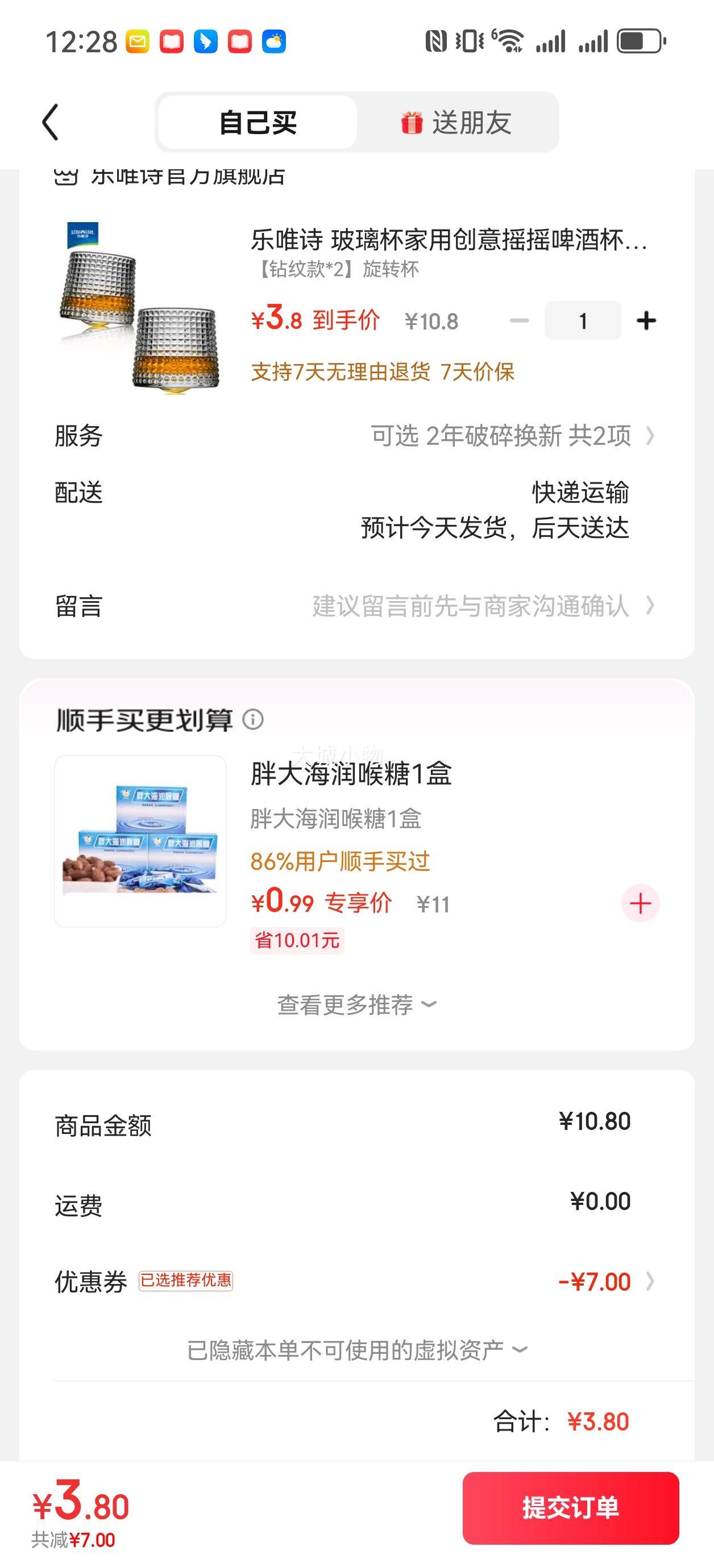Show info about 顺手买更划算
The width and height of the screenshot is (714, 1568).
(x=253, y=719)
